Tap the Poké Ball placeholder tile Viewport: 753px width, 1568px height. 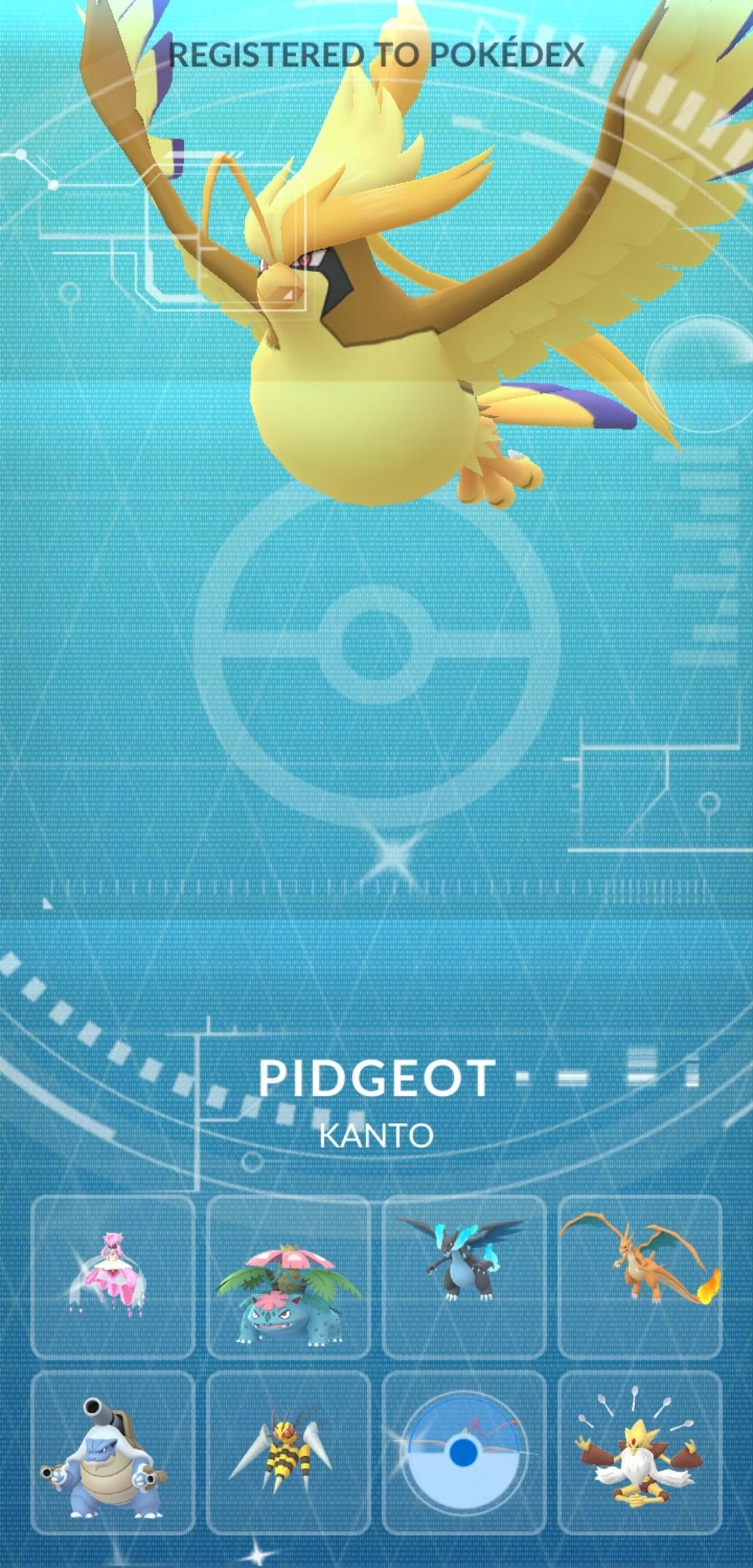(x=464, y=1452)
